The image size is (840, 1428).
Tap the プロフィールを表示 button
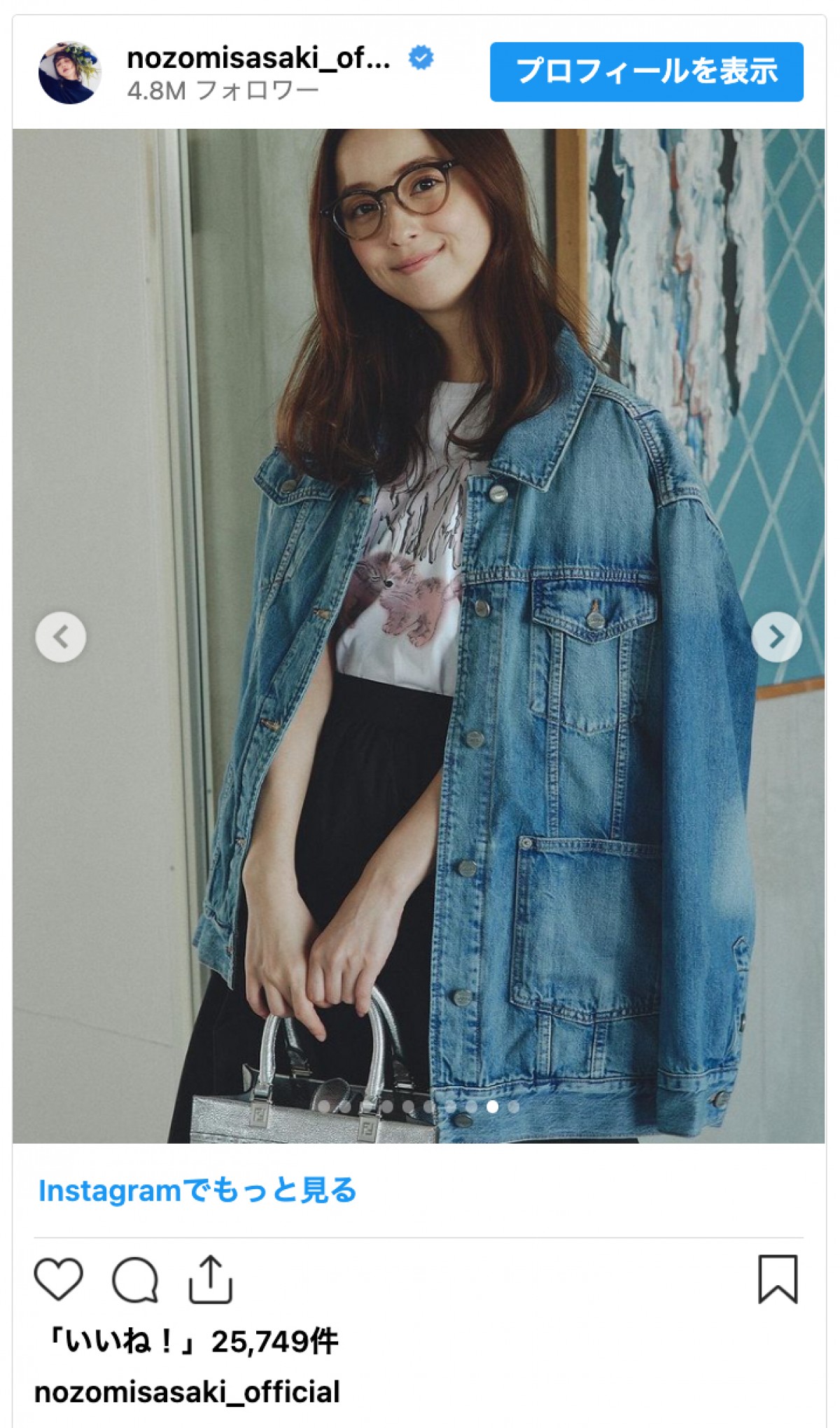[x=646, y=71]
